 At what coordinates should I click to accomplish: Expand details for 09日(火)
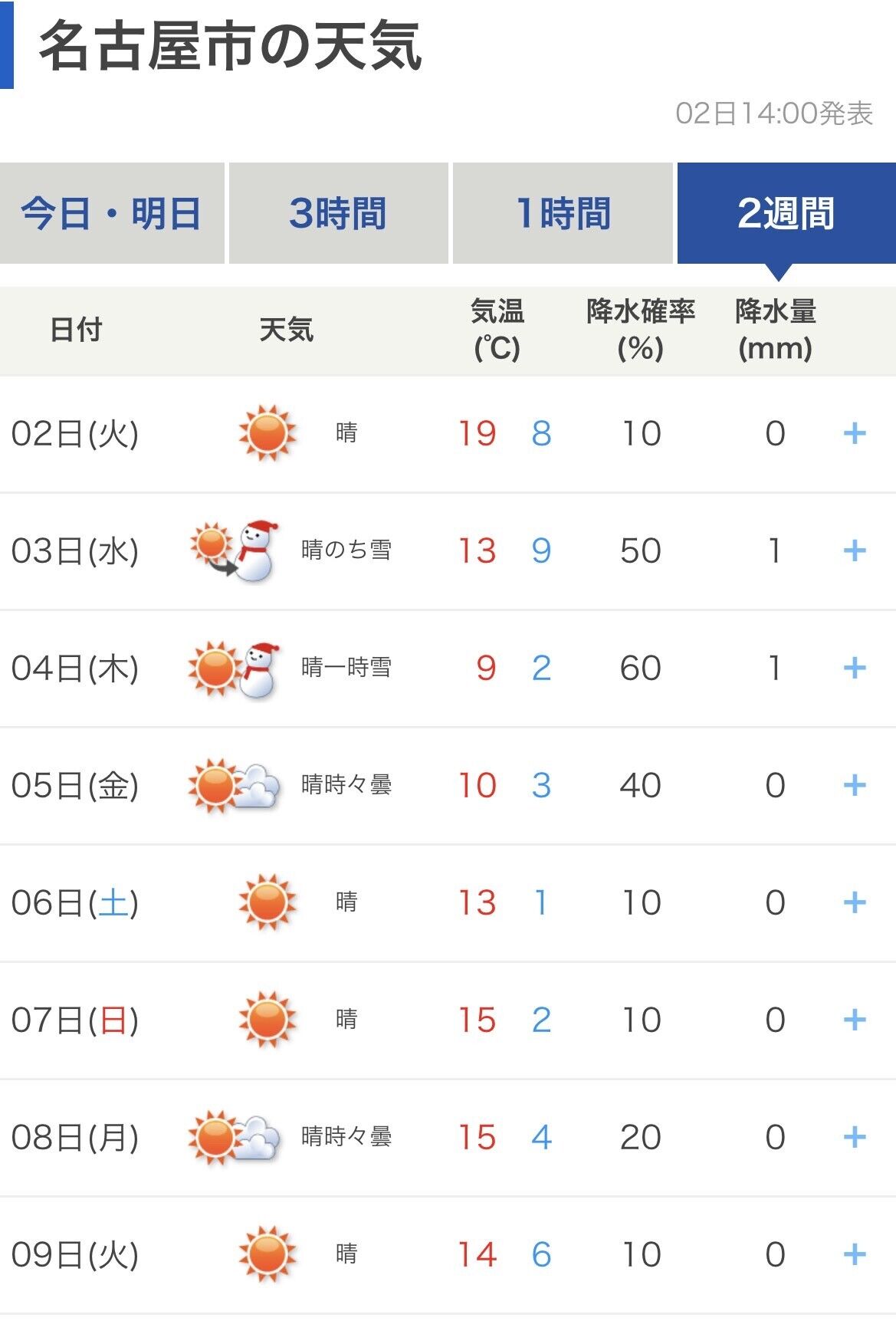[854, 1255]
